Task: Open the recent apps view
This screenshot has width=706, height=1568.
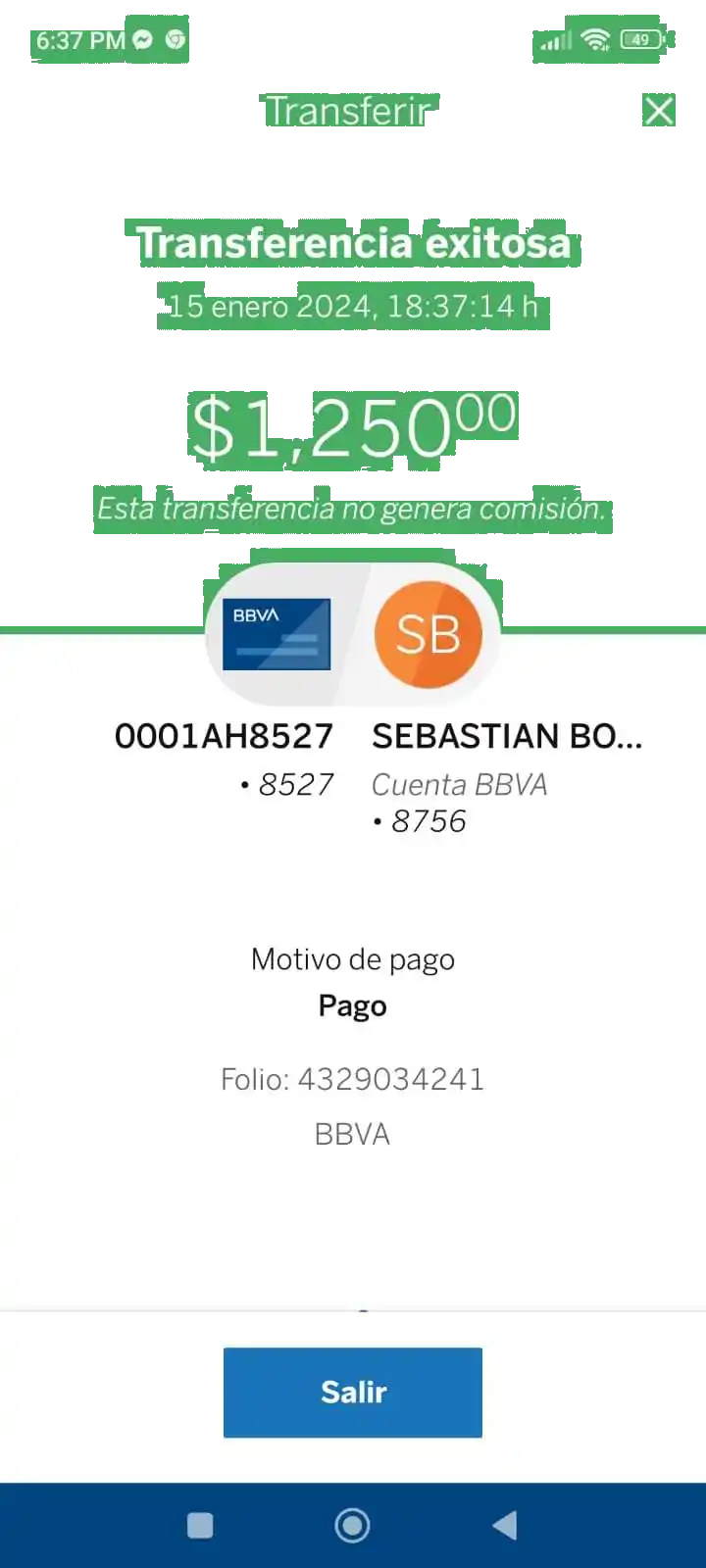Action: pos(200,1525)
